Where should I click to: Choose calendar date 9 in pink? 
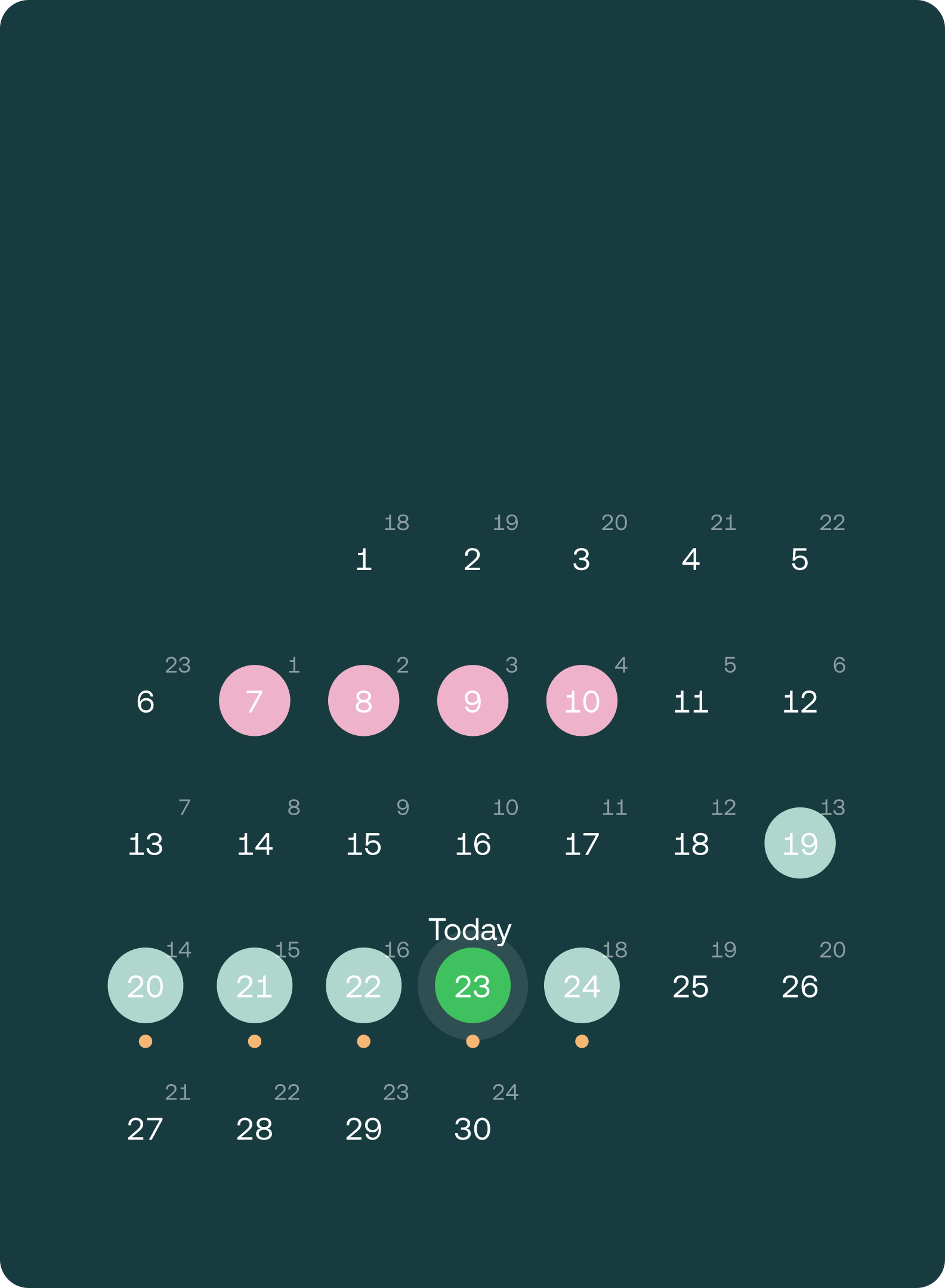coord(472,701)
